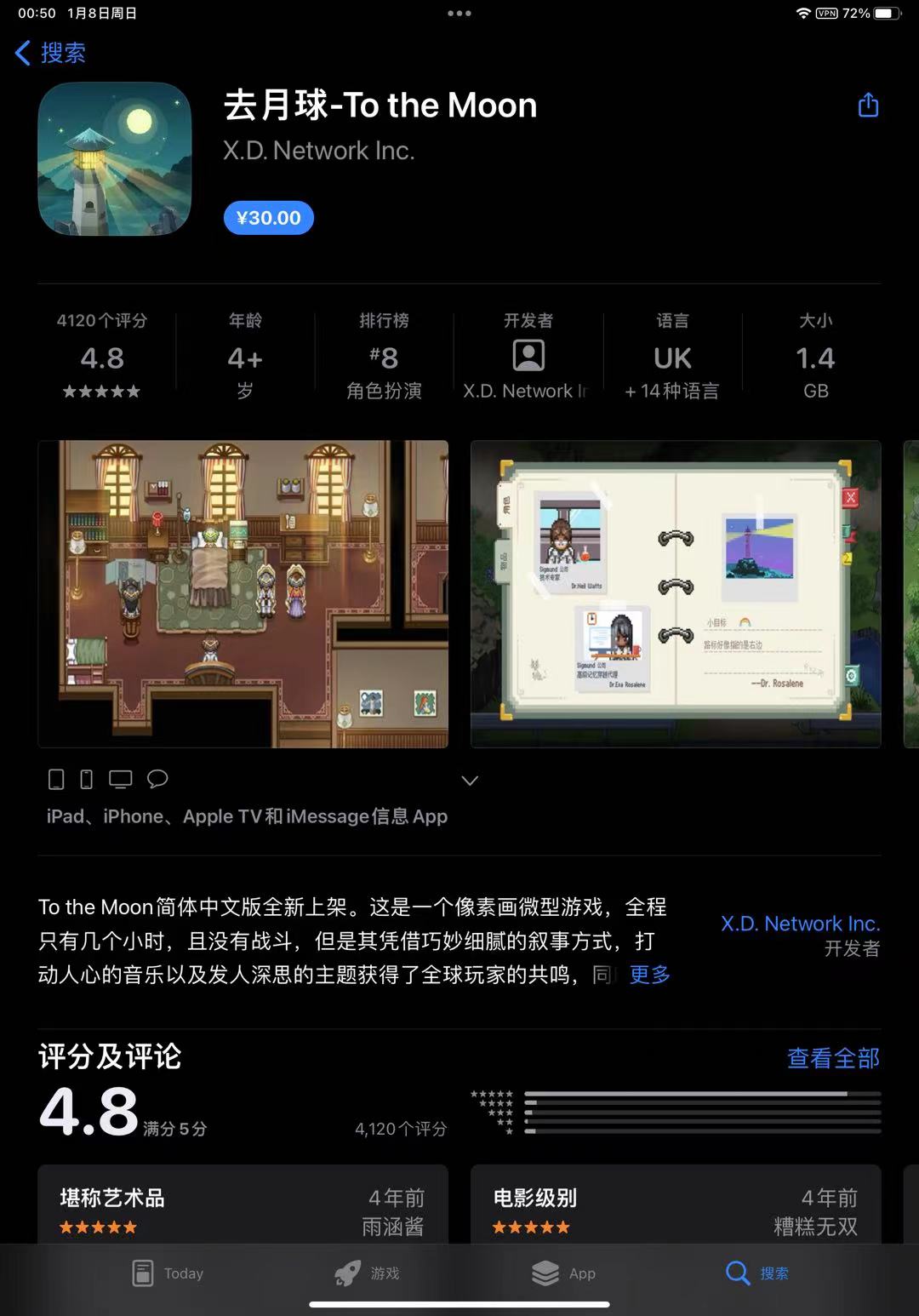919x1316 pixels.
Task: Tap the 语言 UK badge
Action: click(672, 358)
